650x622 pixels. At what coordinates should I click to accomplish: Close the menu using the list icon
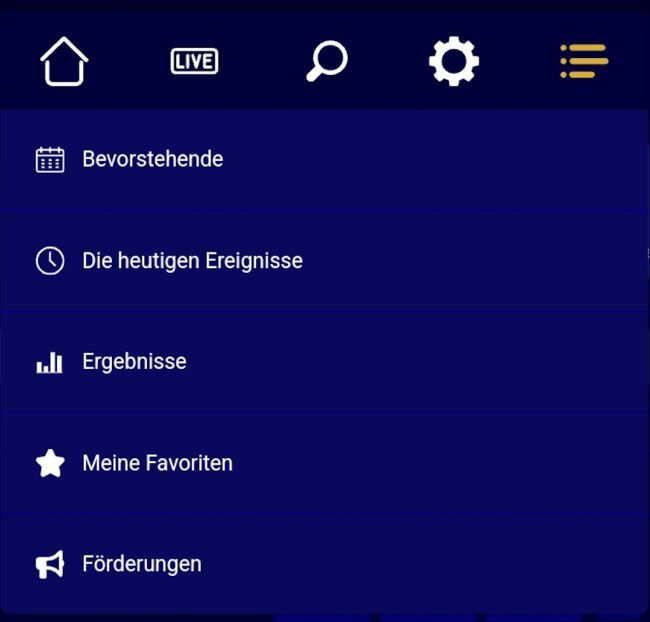pyautogui.click(x=584, y=62)
